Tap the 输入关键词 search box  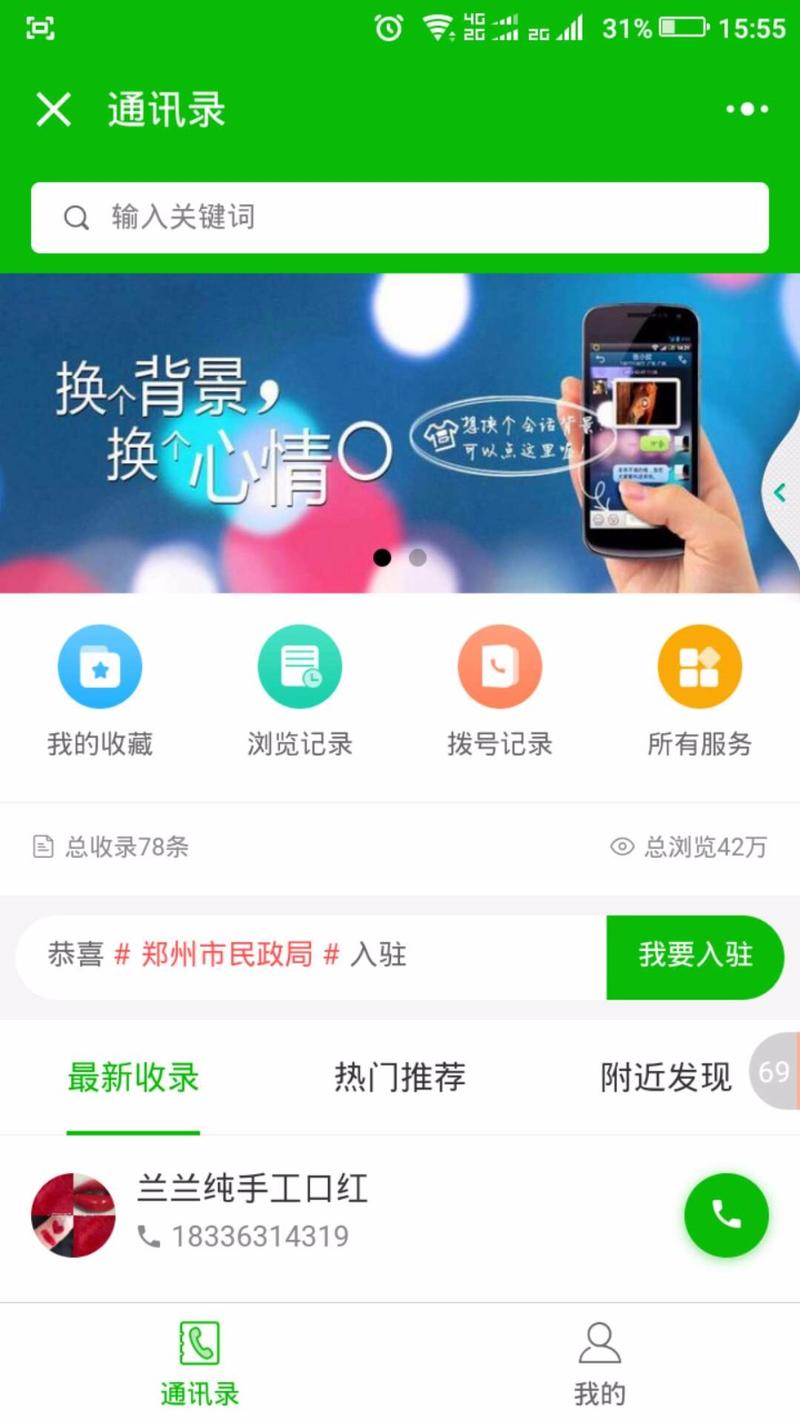point(400,217)
